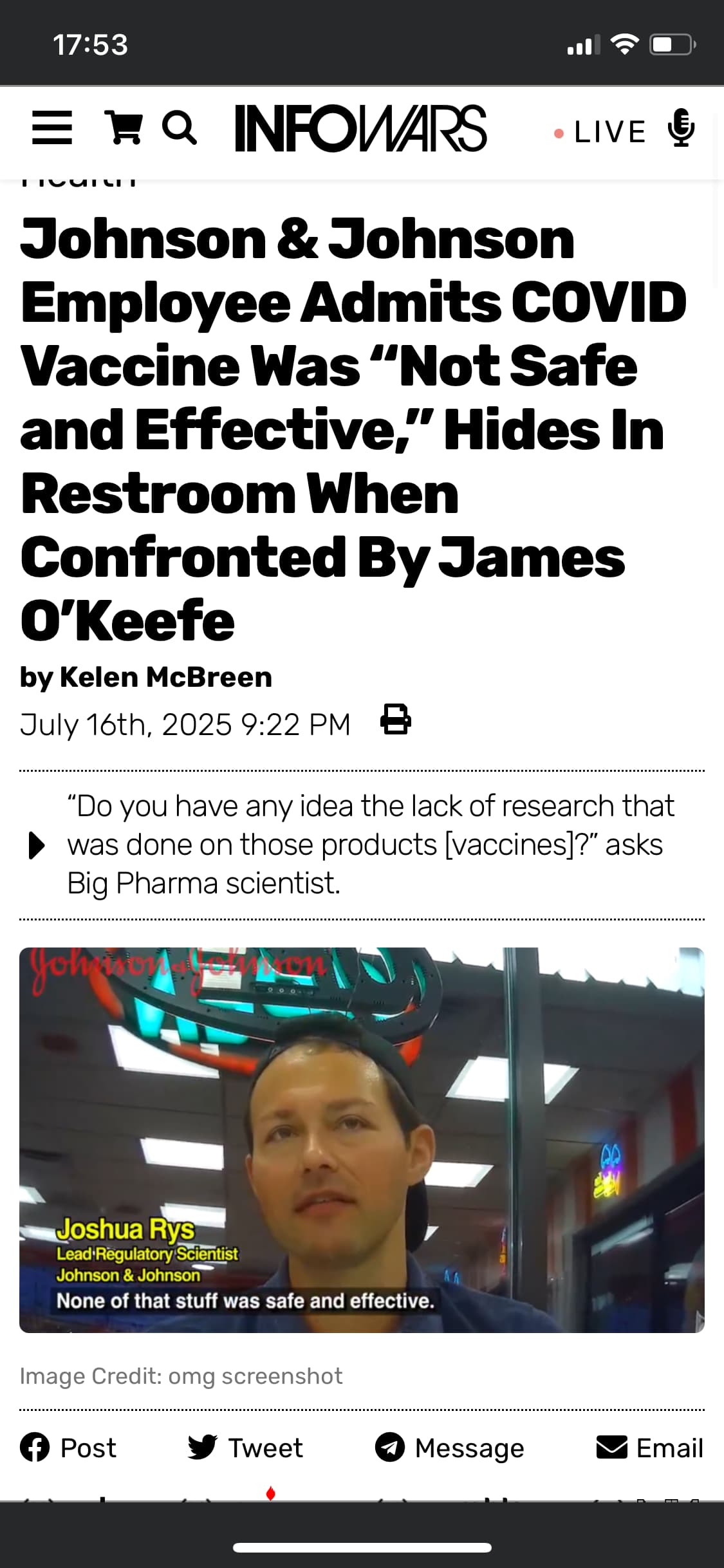Share article via Facebook Post
The height and width of the screenshot is (1568, 724).
tap(68, 1448)
